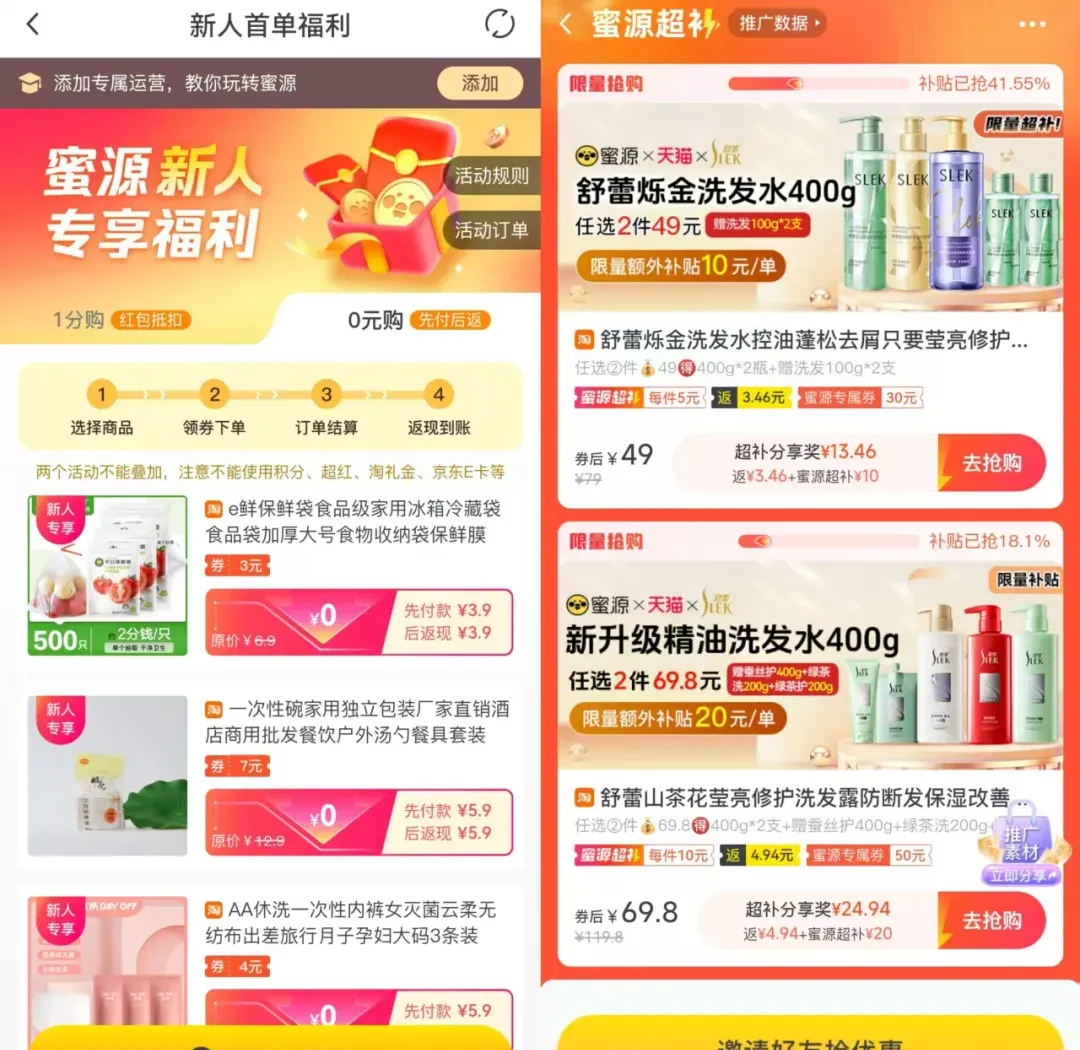
Task: Go back from 蜜源超补 page
Action: tap(566, 24)
